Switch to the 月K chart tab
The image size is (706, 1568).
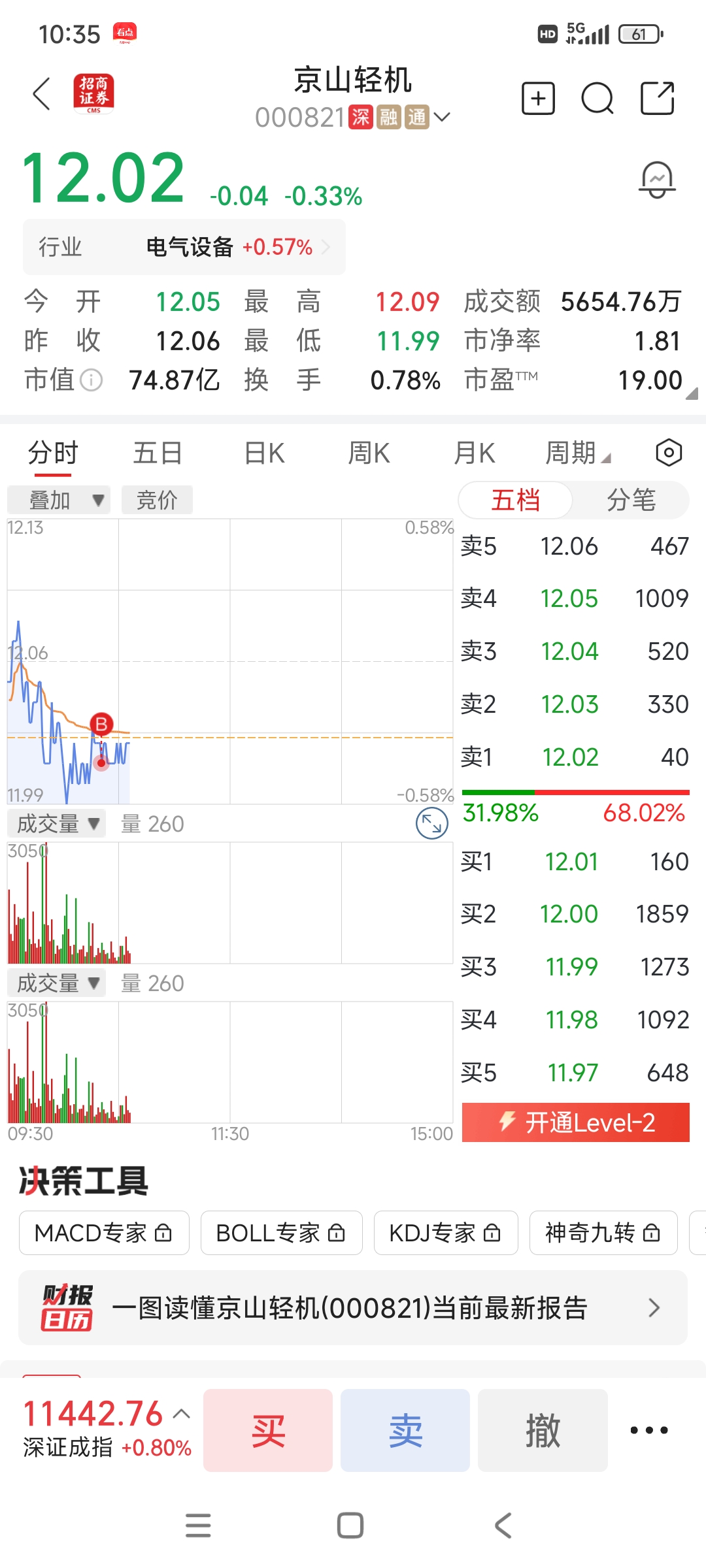pos(475,453)
